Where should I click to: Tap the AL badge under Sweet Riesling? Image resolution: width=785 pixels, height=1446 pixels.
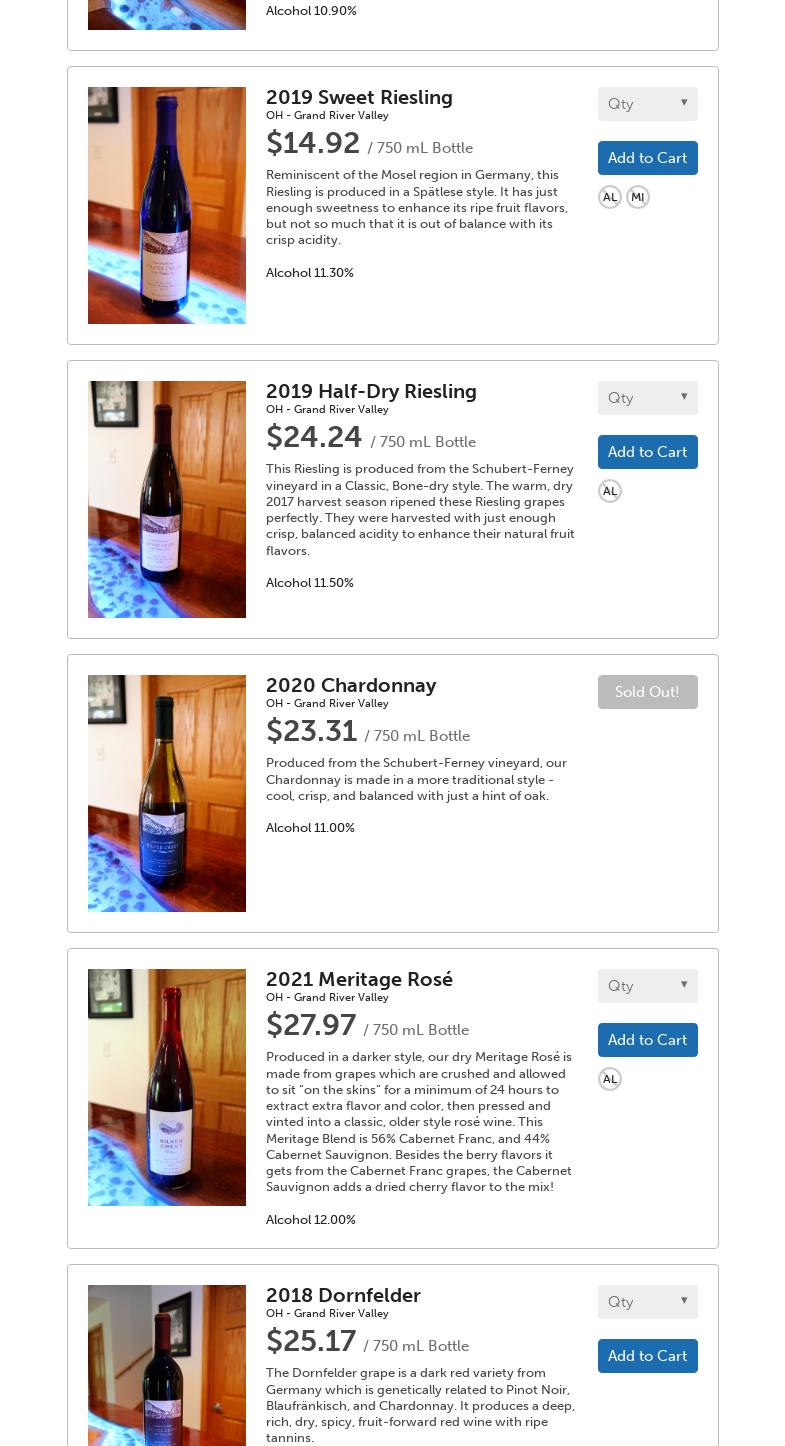(x=610, y=197)
